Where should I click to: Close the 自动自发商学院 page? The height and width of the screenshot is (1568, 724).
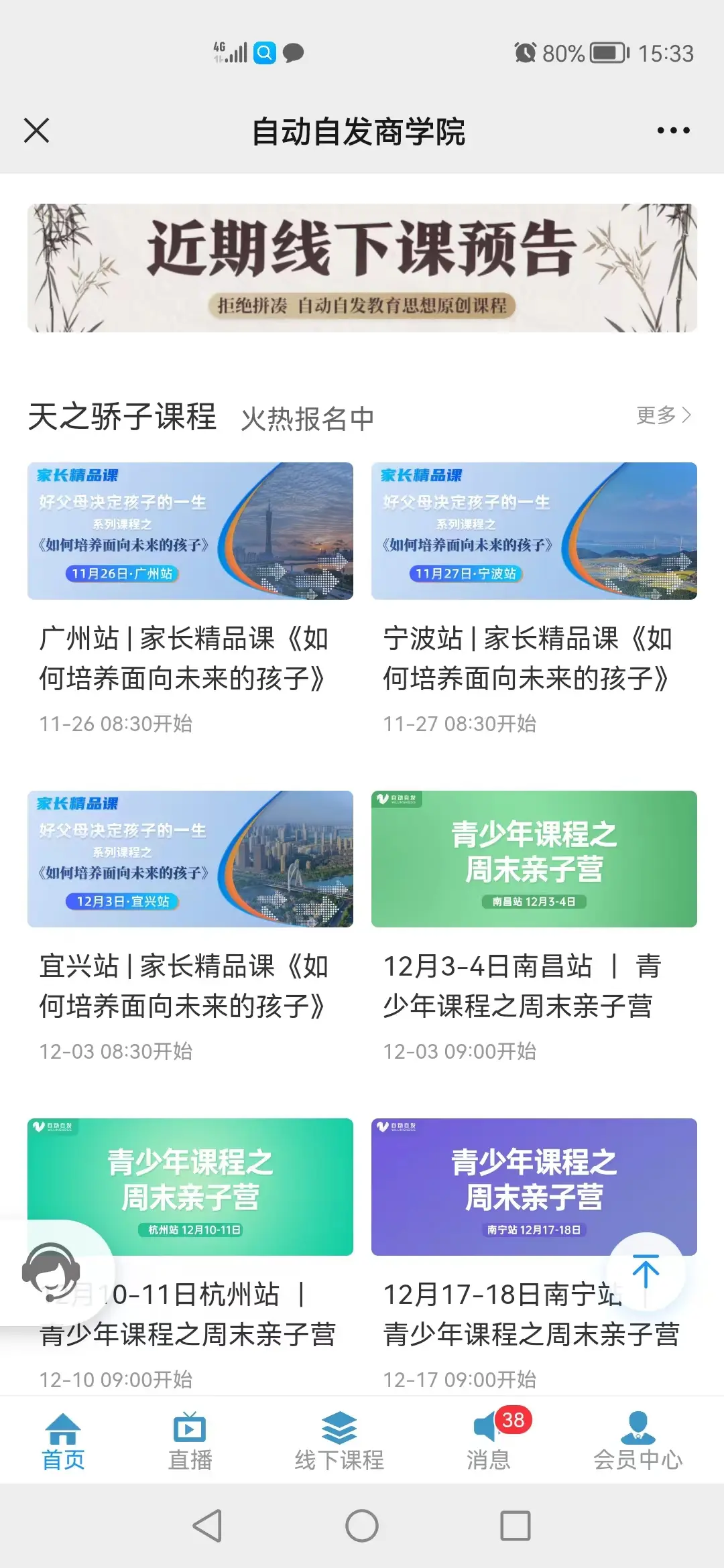pyautogui.click(x=37, y=131)
